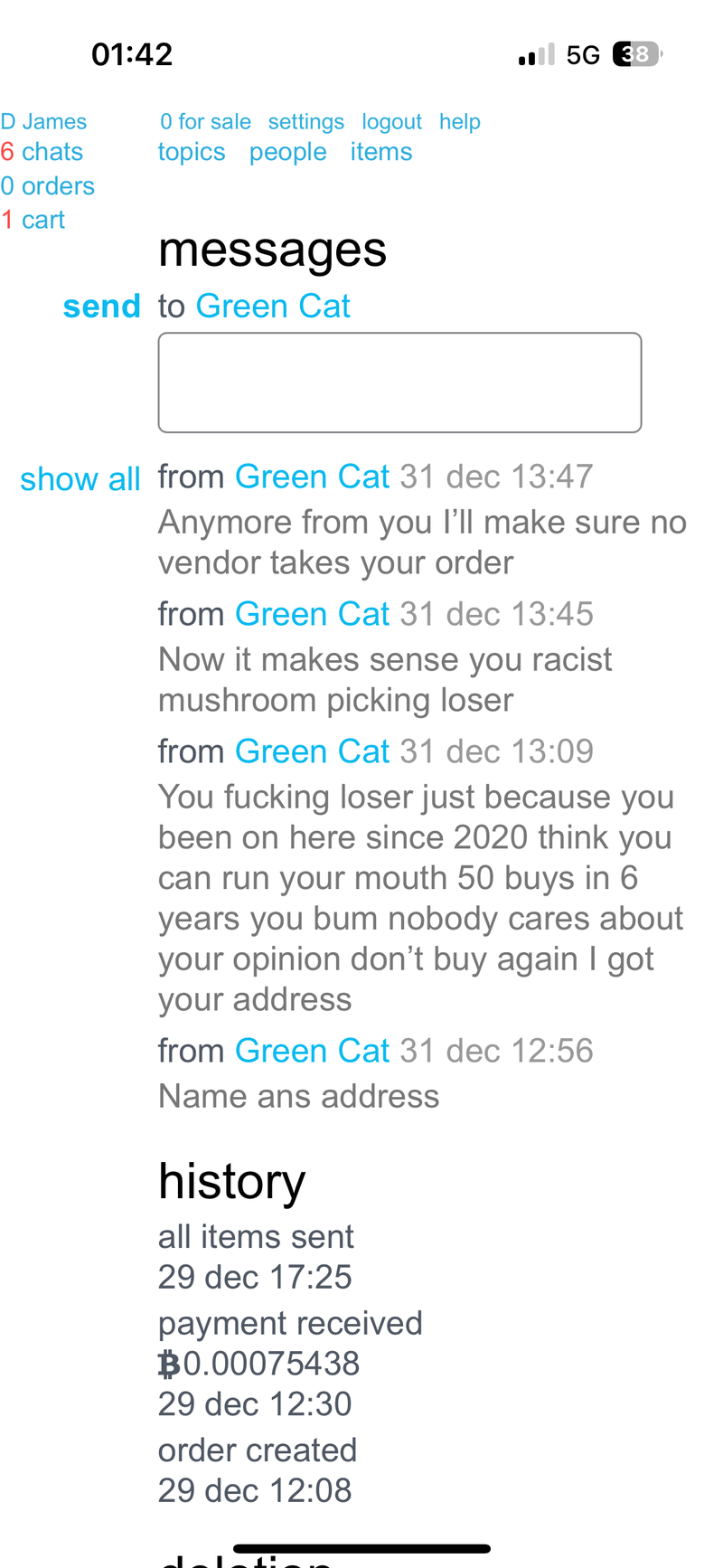Open Green Cat link on 12:56 message

pyautogui.click(x=312, y=1051)
